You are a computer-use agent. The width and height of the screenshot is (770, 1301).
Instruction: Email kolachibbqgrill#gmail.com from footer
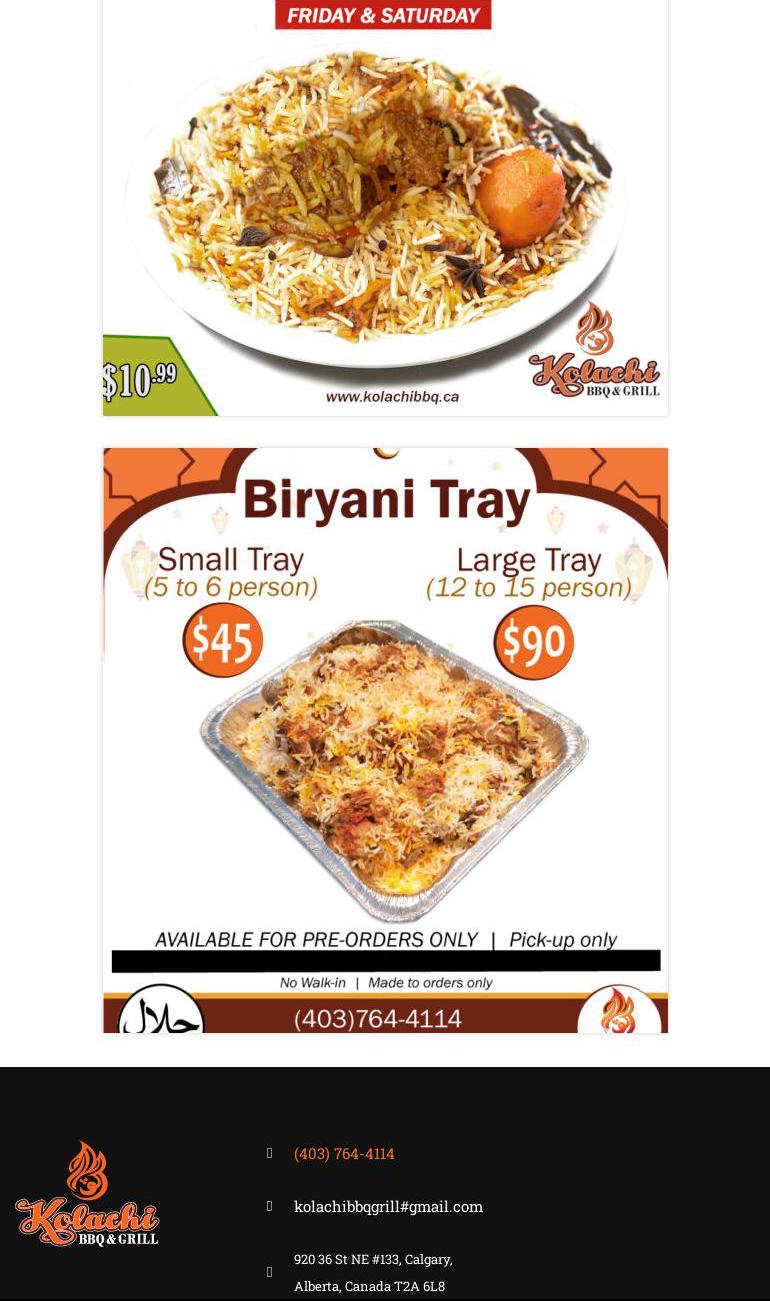[x=388, y=1206]
